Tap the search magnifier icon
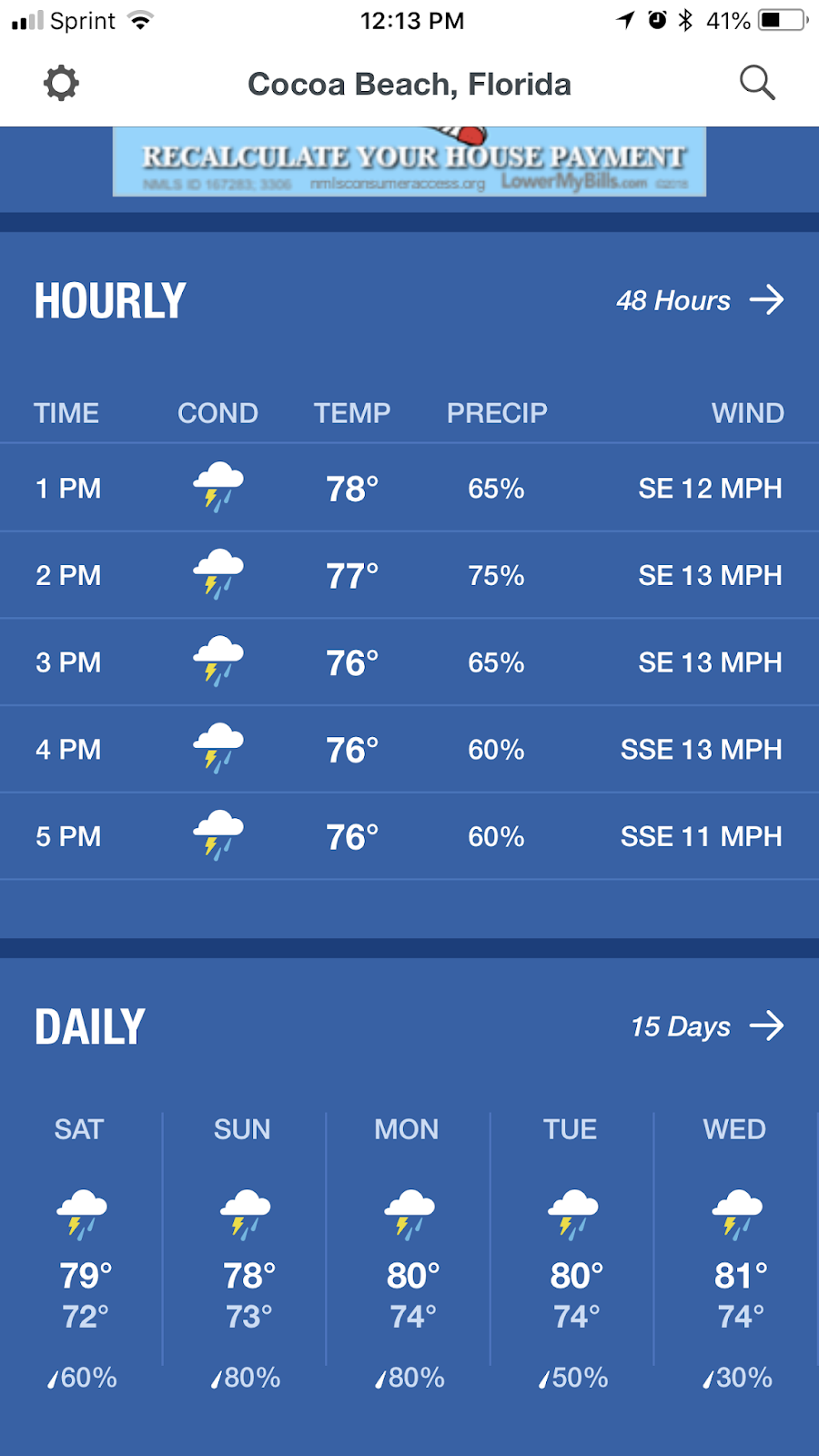The height and width of the screenshot is (1456, 819). [x=757, y=83]
